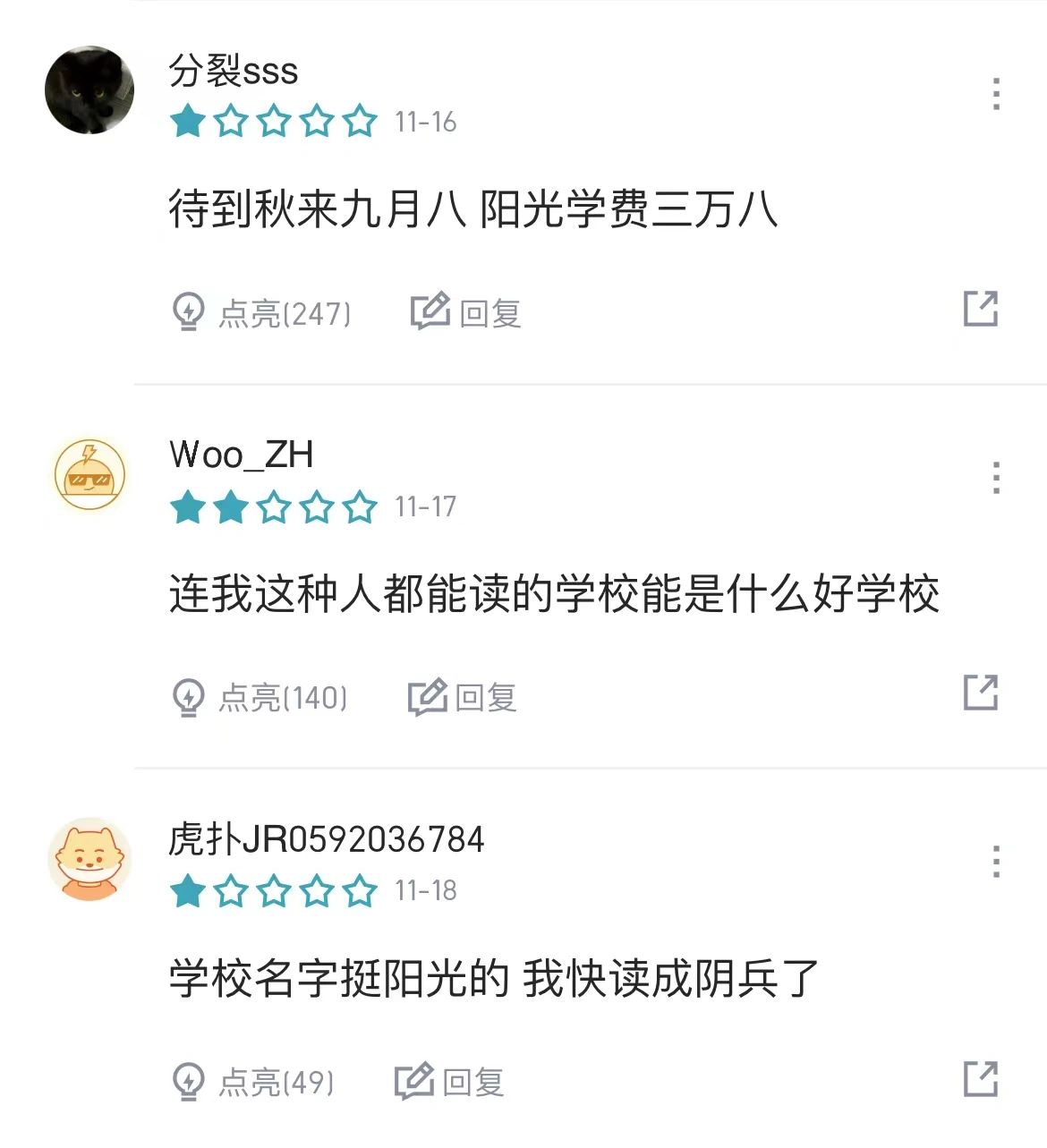
Task: Open 分裂sss's profile avatar
Action: click(x=89, y=90)
